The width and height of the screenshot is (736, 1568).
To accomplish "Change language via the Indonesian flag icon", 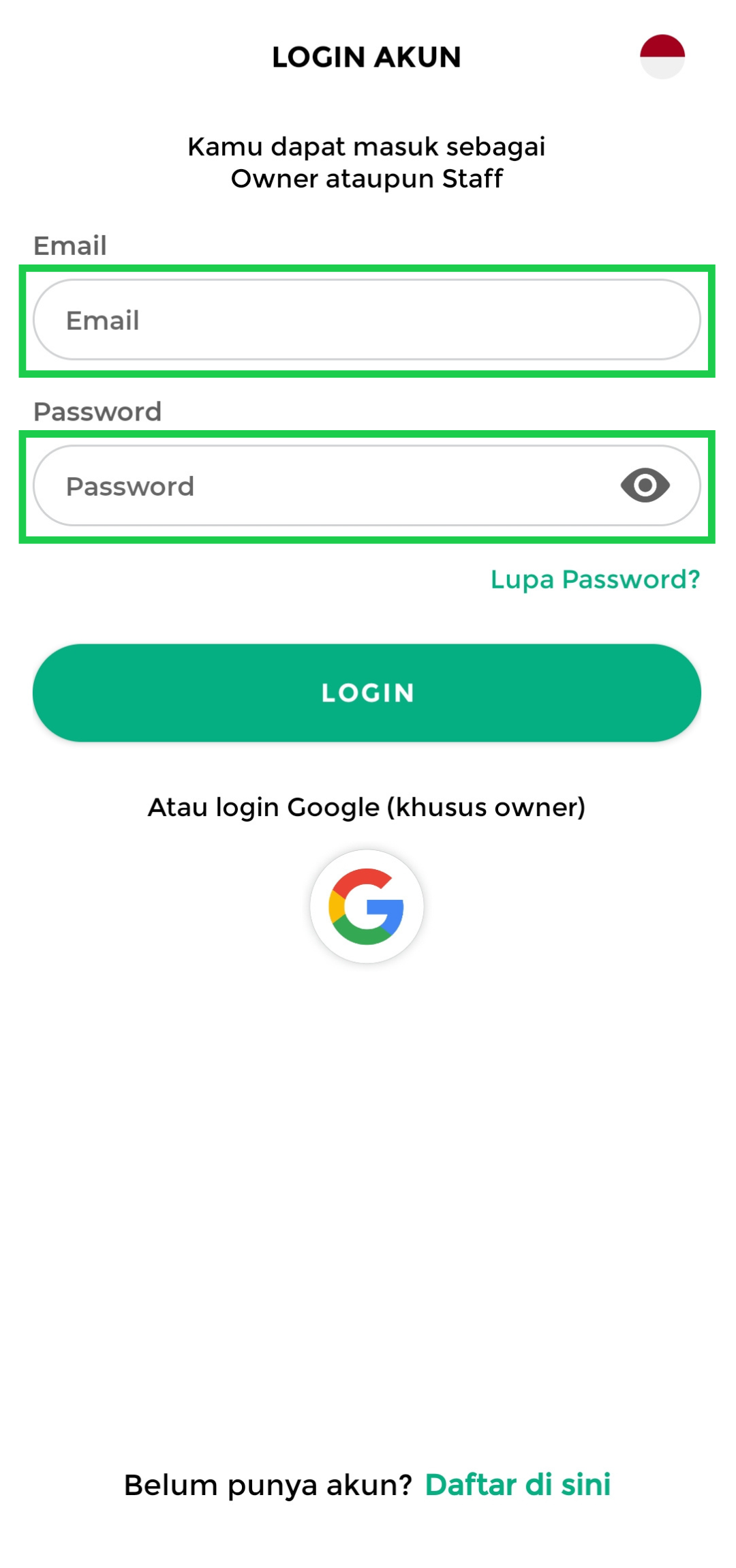I will coord(662,57).
